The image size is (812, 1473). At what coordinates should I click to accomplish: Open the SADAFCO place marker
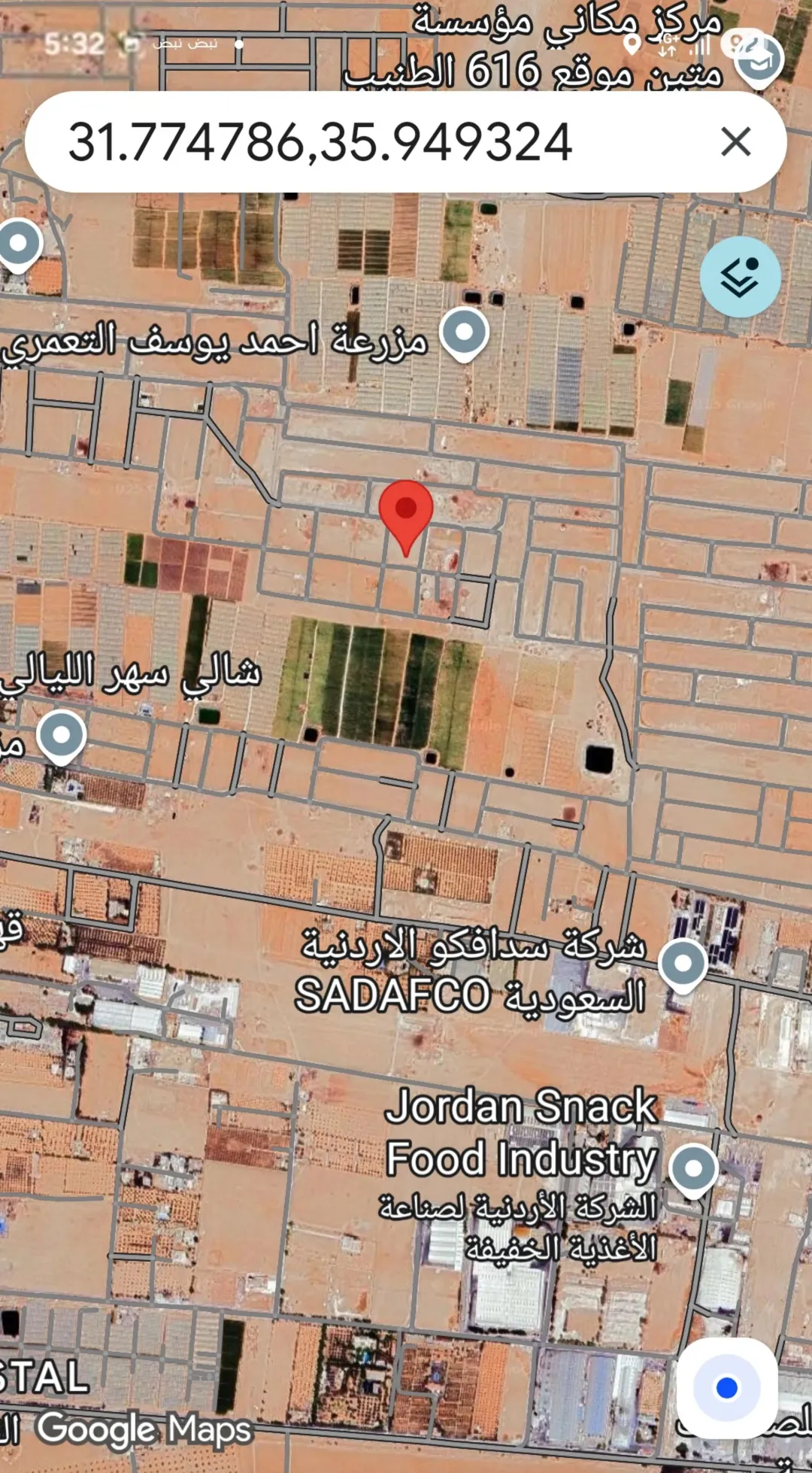(x=683, y=965)
